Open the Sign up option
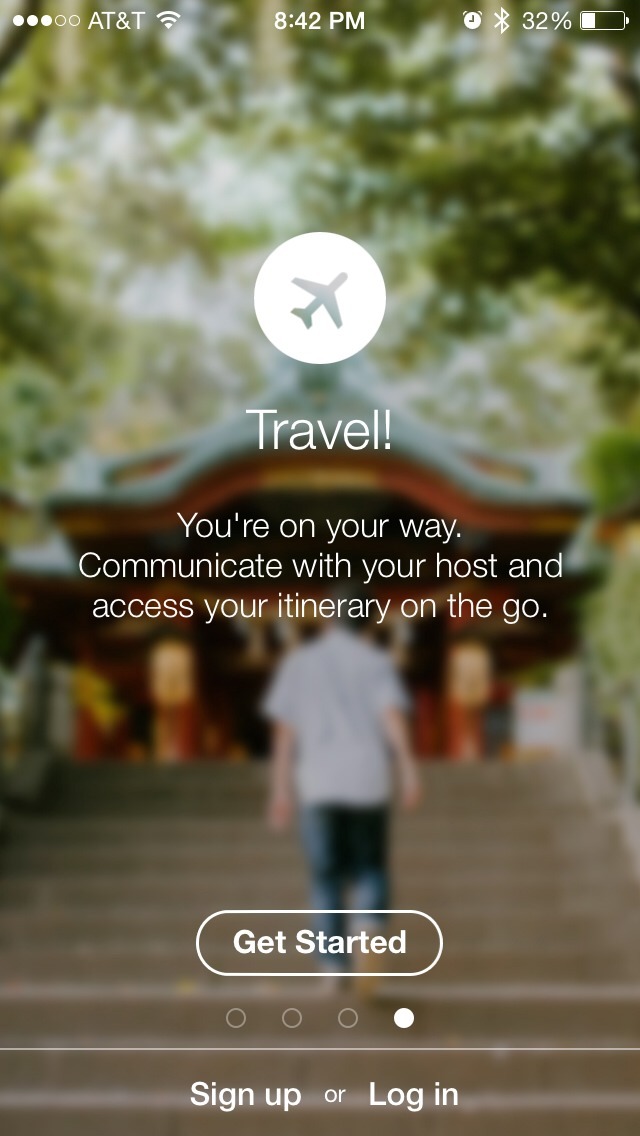Image resolution: width=640 pixels, height=1136 pixels. click(x=245, y=1094)
